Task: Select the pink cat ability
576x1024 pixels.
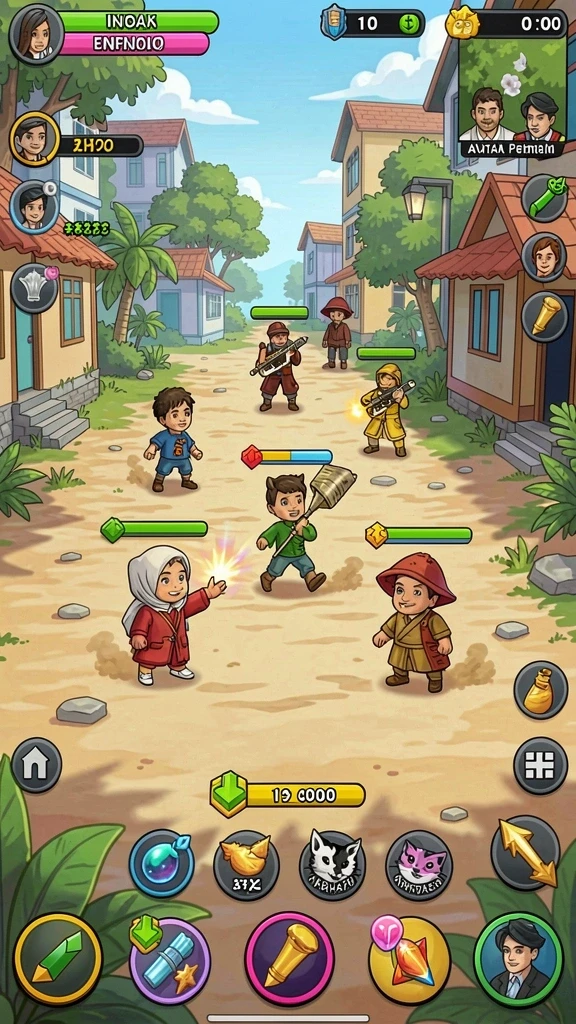Action: click(419, 865)
